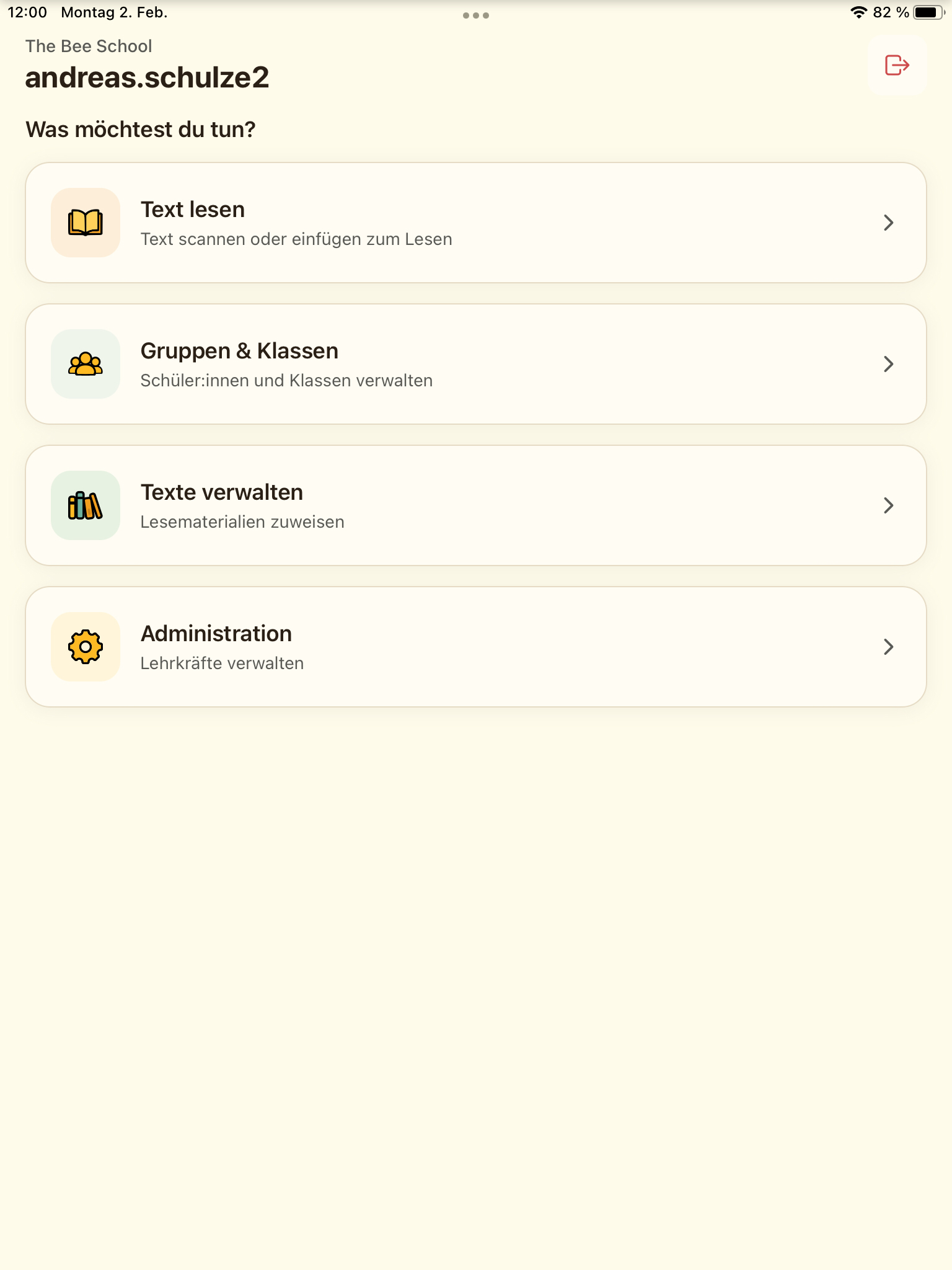Select the open book icon for Text lesen
The image size is (952, 1270).
coord(85,223)
